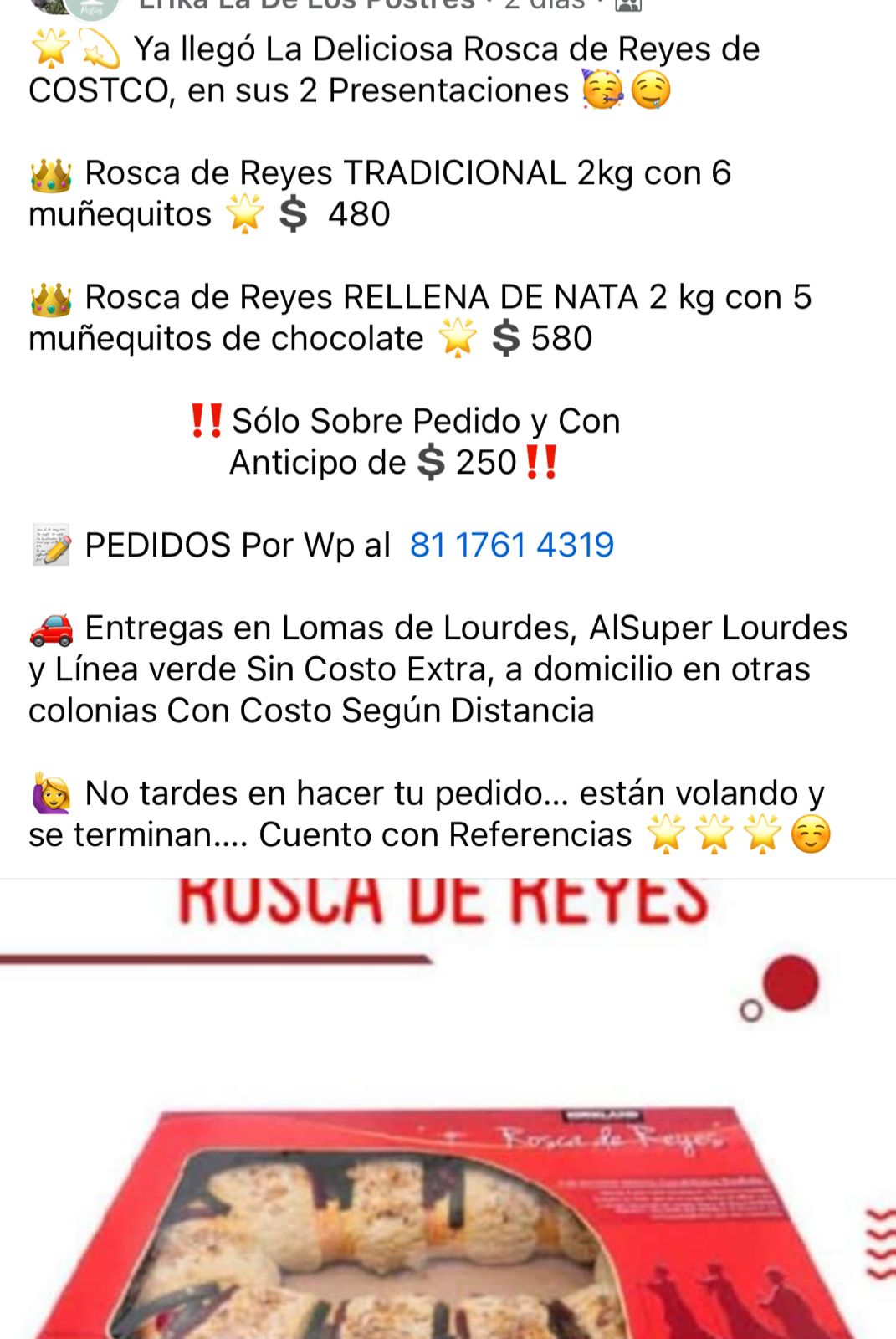The image size is (896, 1339).
Task: Open Erika La De Los Postres profile
Action: (x=306, y=4)
